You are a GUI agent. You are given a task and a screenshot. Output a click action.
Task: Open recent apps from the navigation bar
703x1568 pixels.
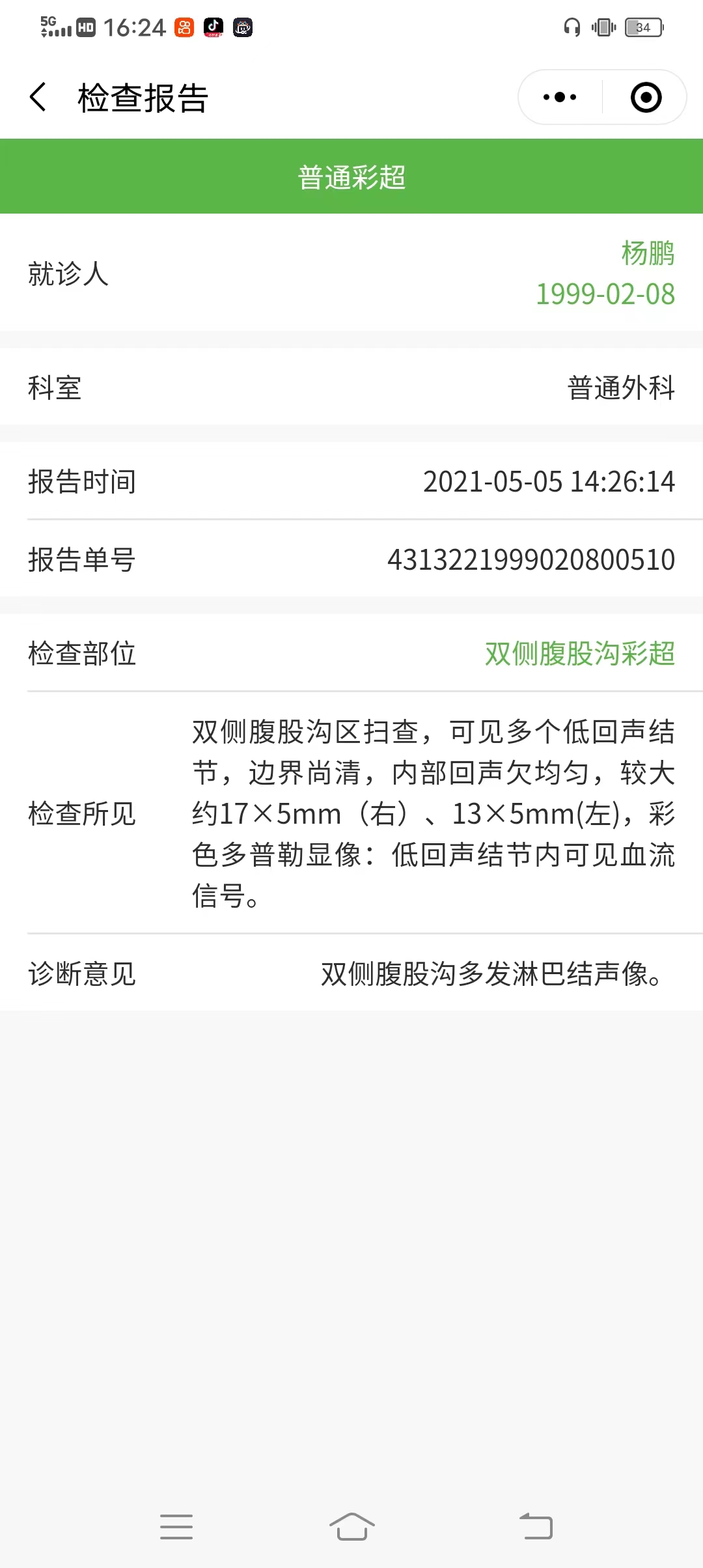coord(176,1526)
